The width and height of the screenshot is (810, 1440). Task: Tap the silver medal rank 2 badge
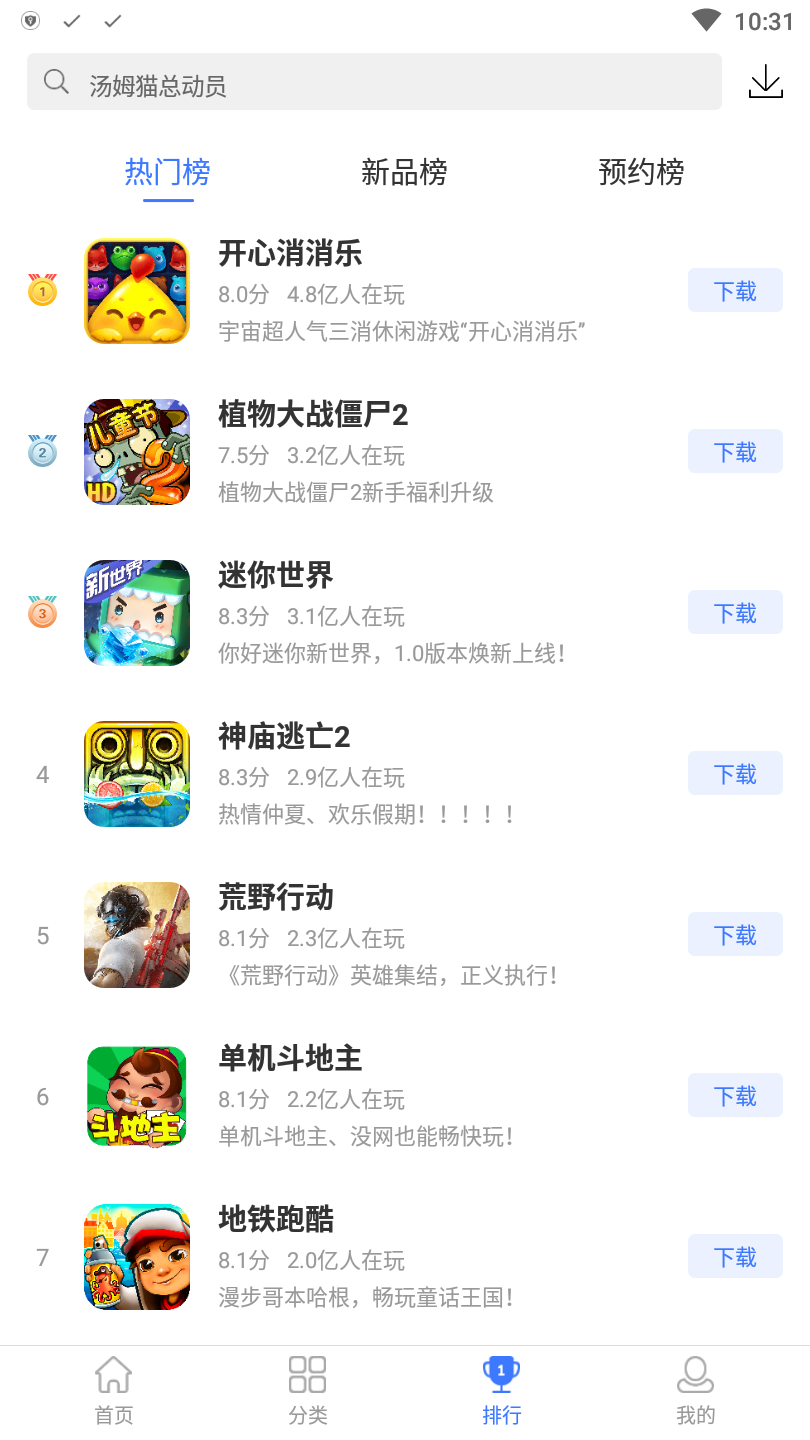[x=41, y=451]
